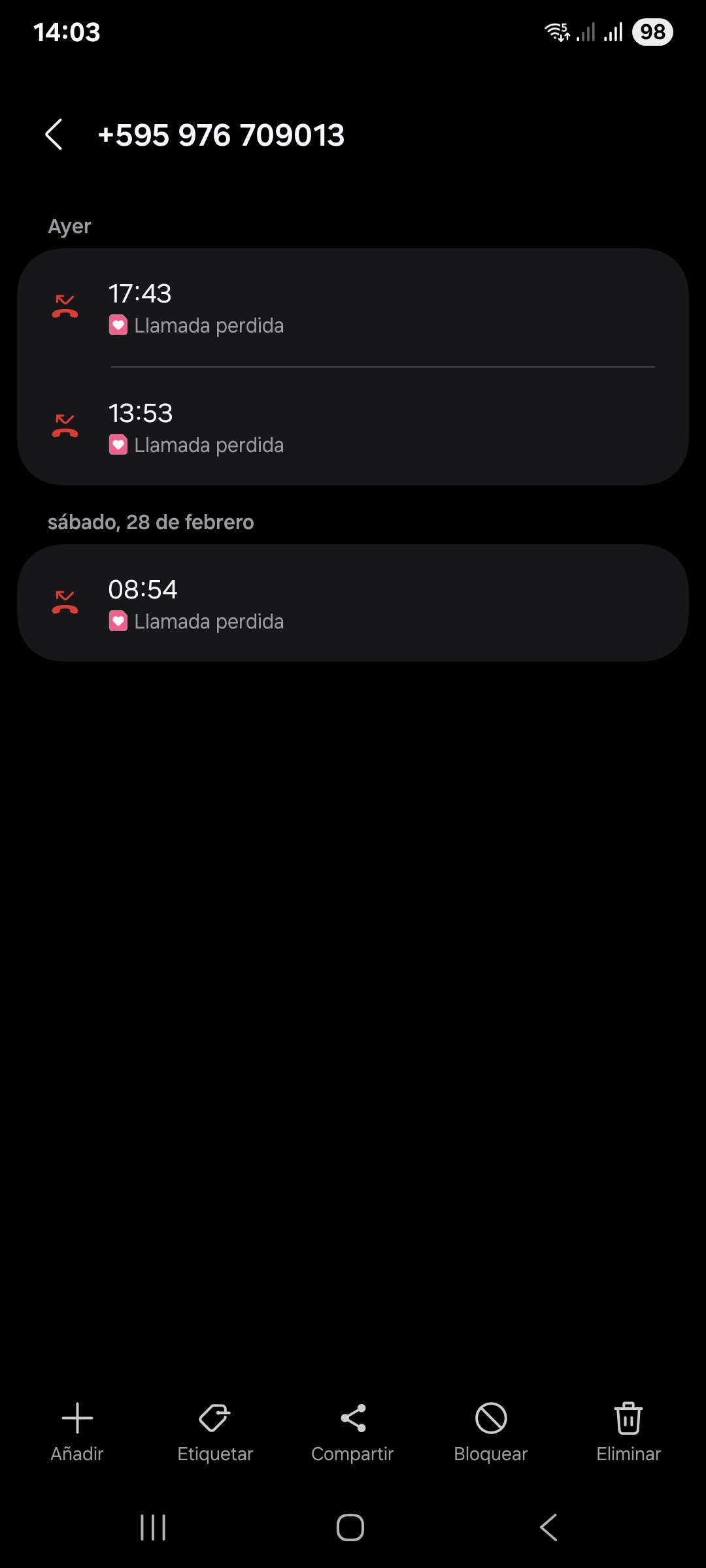The height and width of the screenshot is (1568, 706).
Task: Tag the number with Etiquetar
Action: (215, 1432)
